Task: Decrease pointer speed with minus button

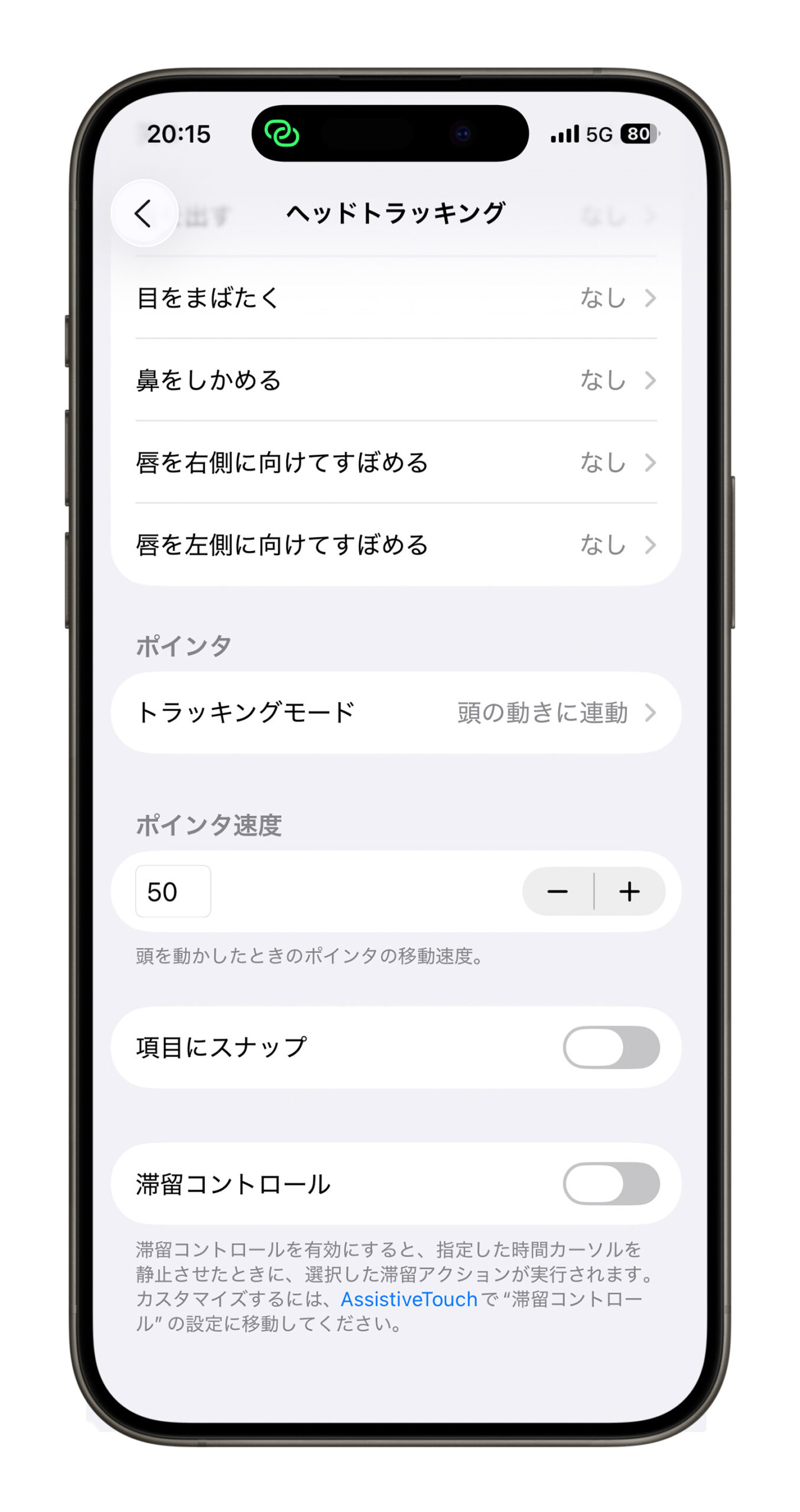Action: [557, 891]
